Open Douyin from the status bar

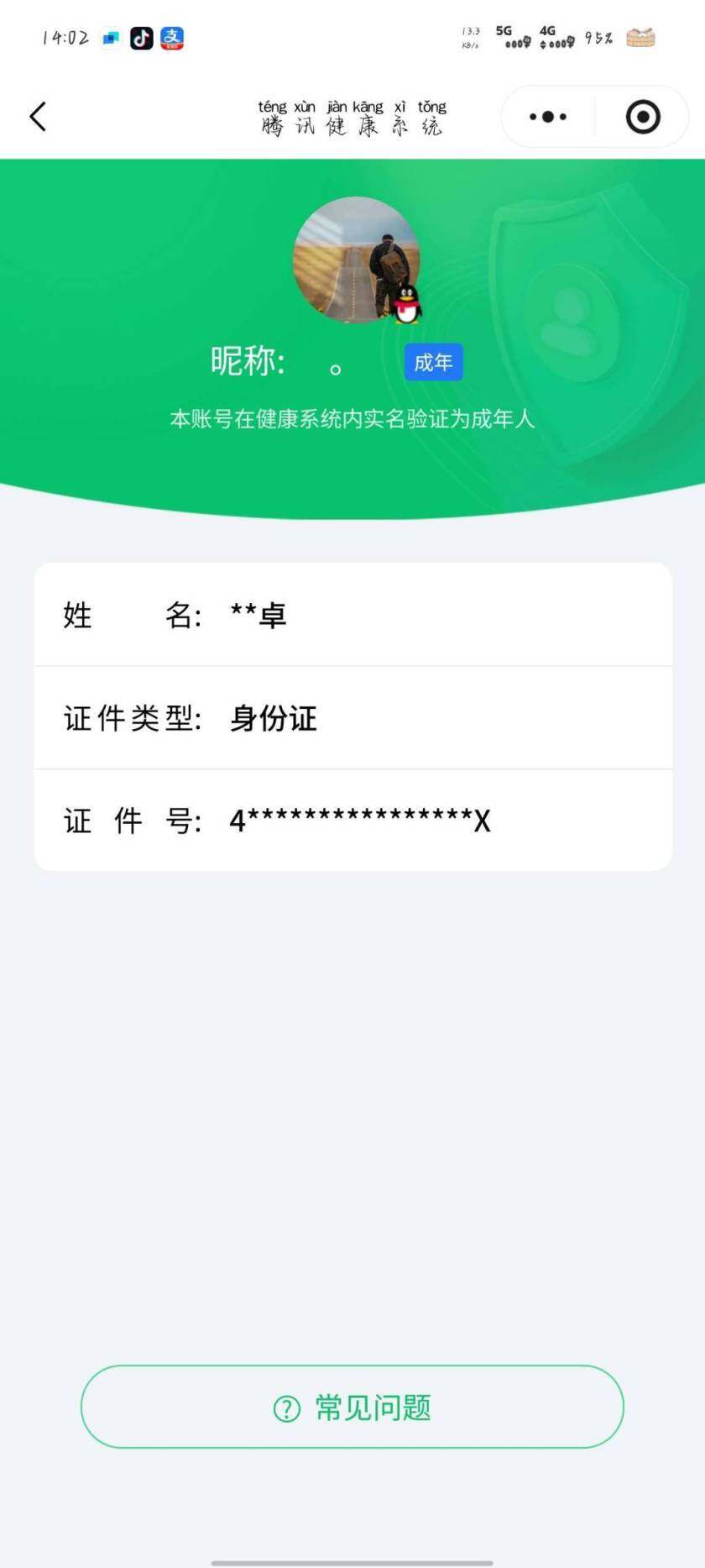141,37
